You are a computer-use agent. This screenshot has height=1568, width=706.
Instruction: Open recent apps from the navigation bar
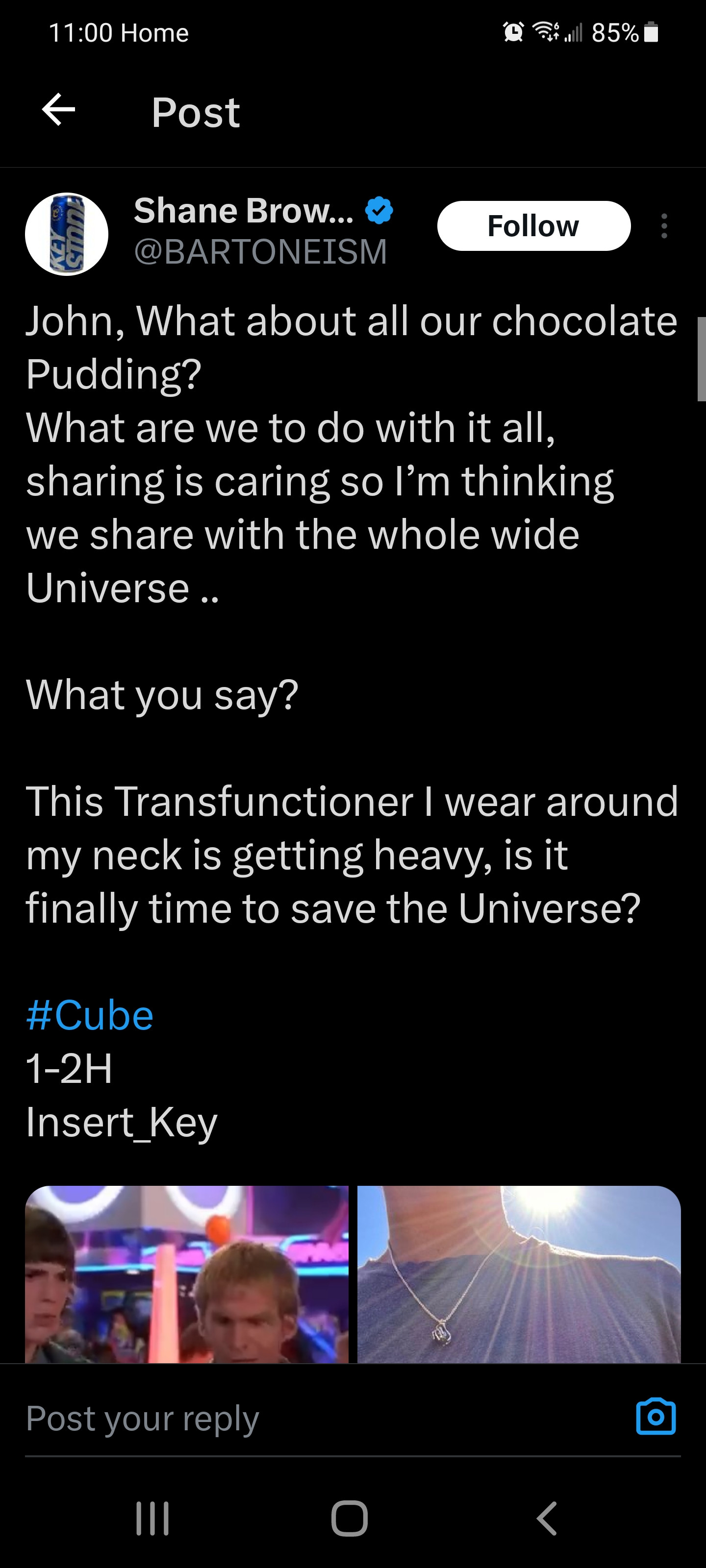(x=152, y=1519)
